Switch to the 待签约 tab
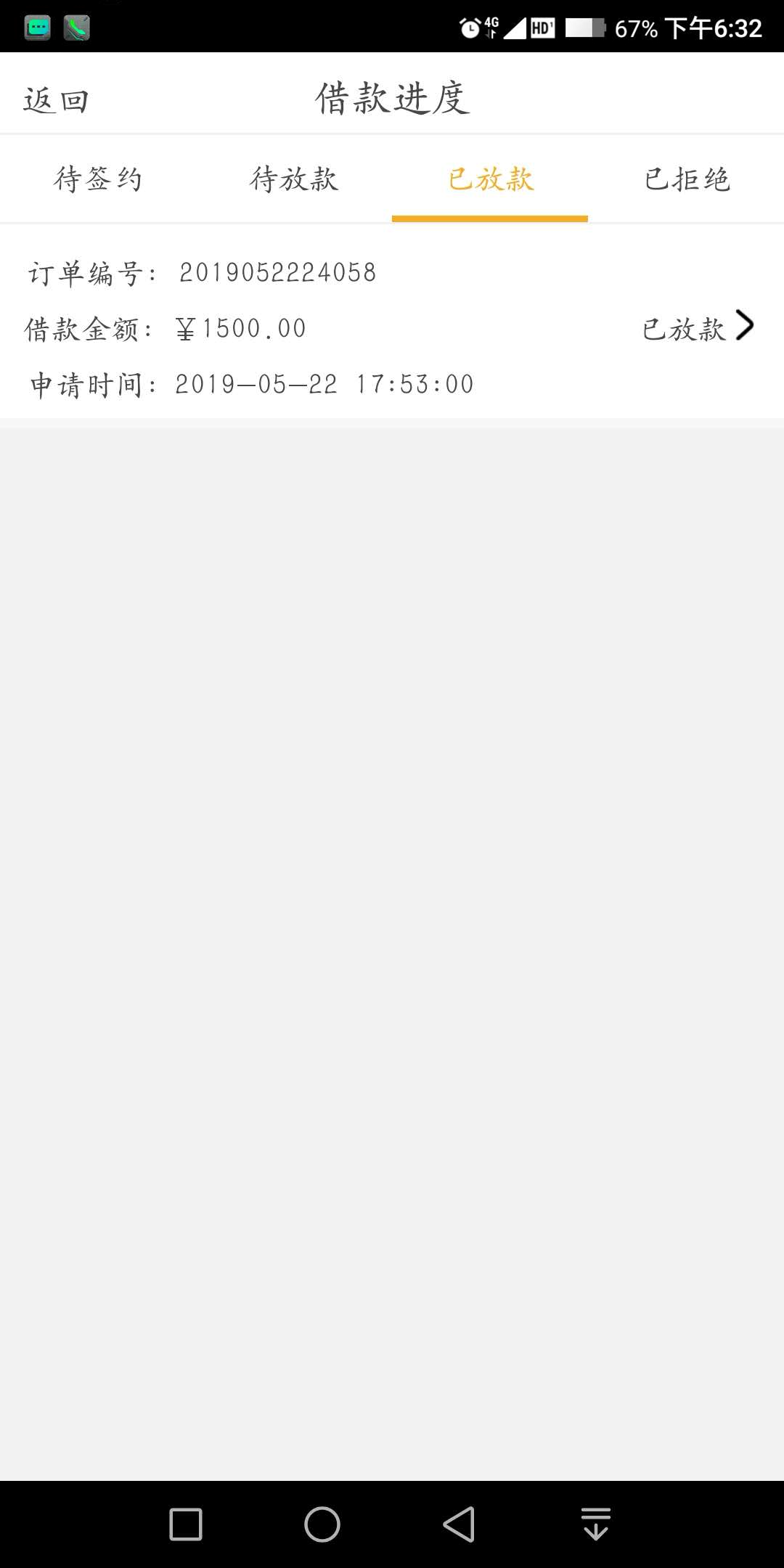 pyautogui.click(x=98, y=179)
